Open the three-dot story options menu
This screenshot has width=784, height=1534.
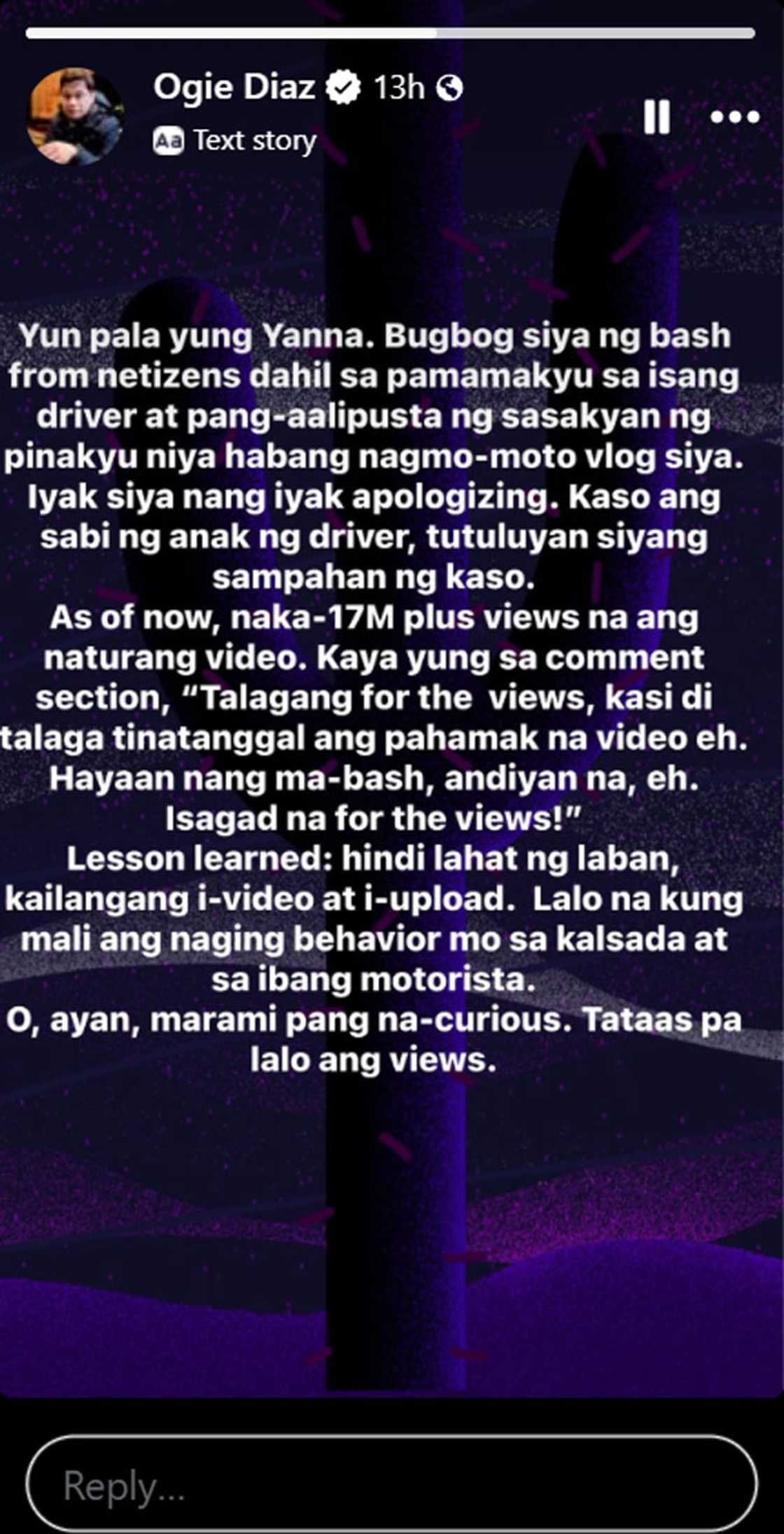click(734, 117)
